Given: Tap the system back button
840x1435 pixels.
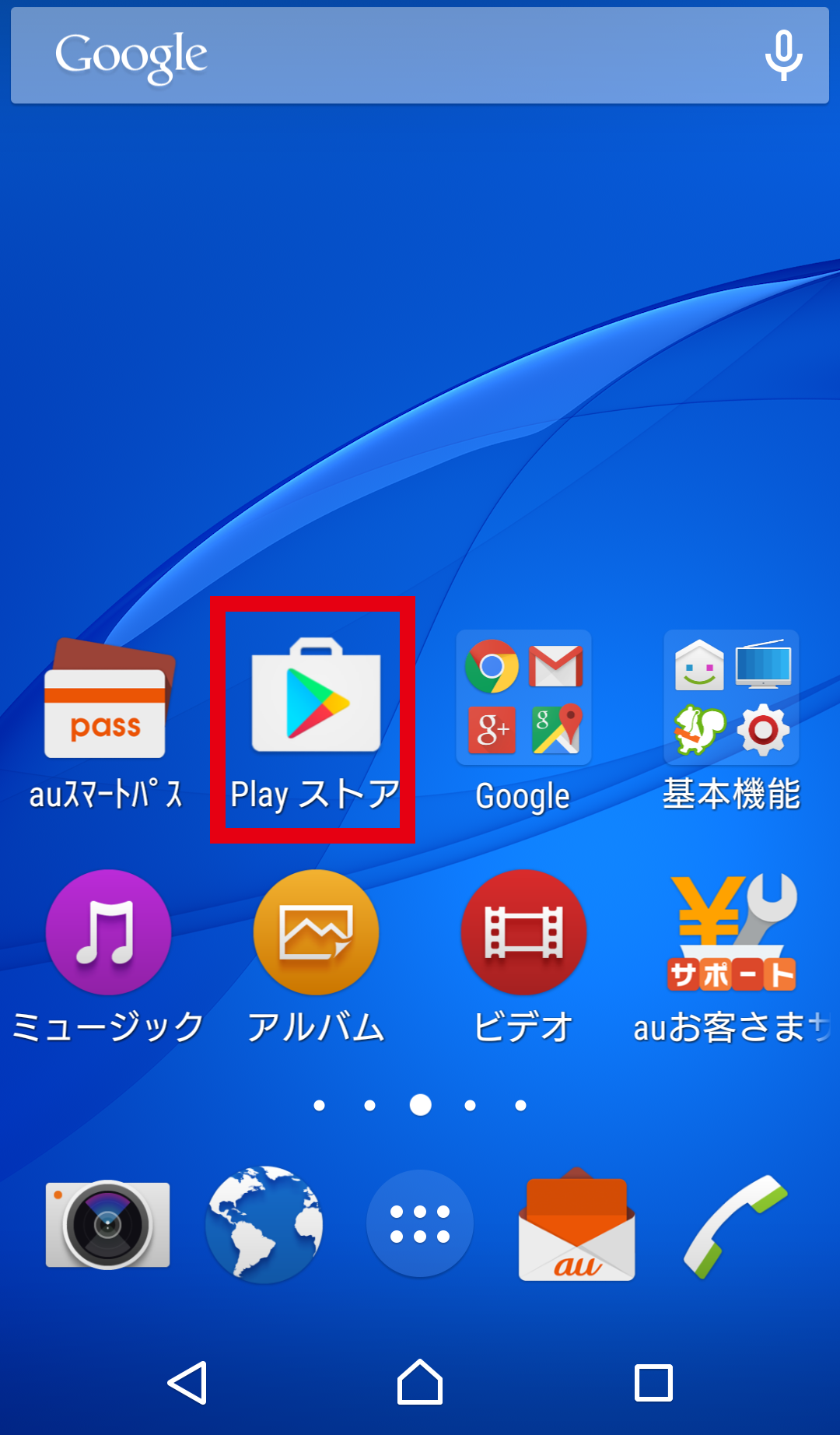Looking at the screenshot, I should pyautogui.click(x=187, y=1383).
